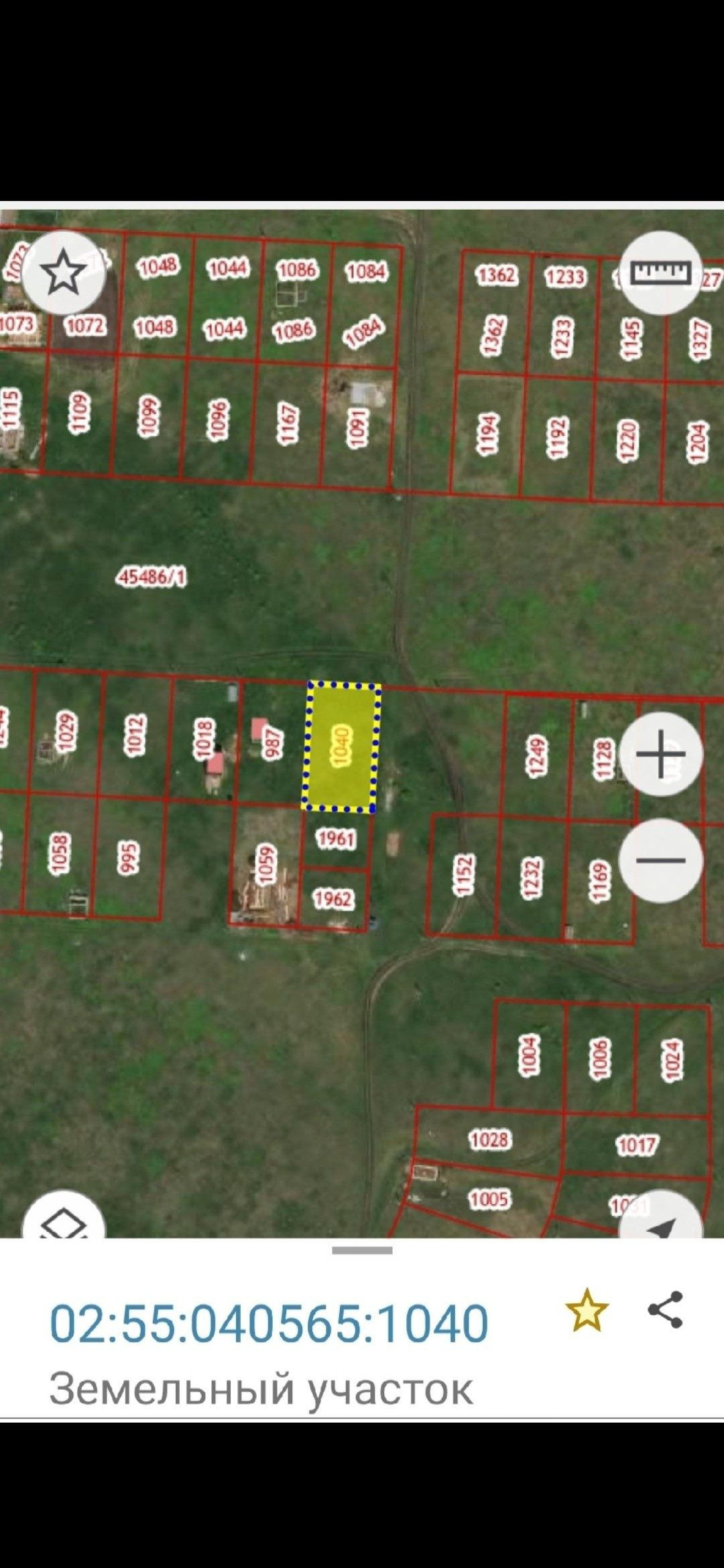This screenshot has width=724, height=1568.
Task: Open cadastral number 02:55:040565:1040 details
Action: click(x=269, y=1323)
